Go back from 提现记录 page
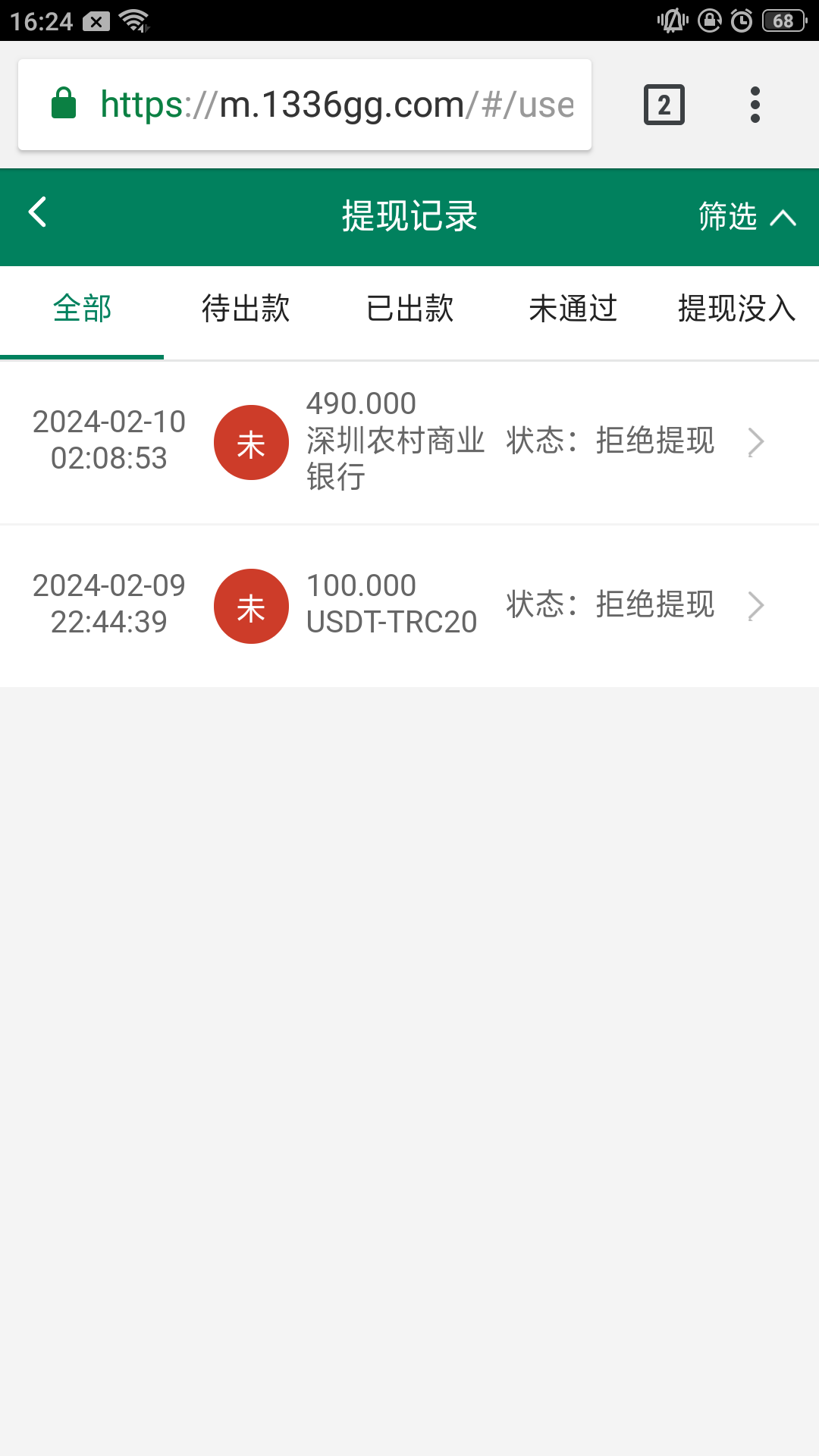819x1456 pixels. point(38,212)
